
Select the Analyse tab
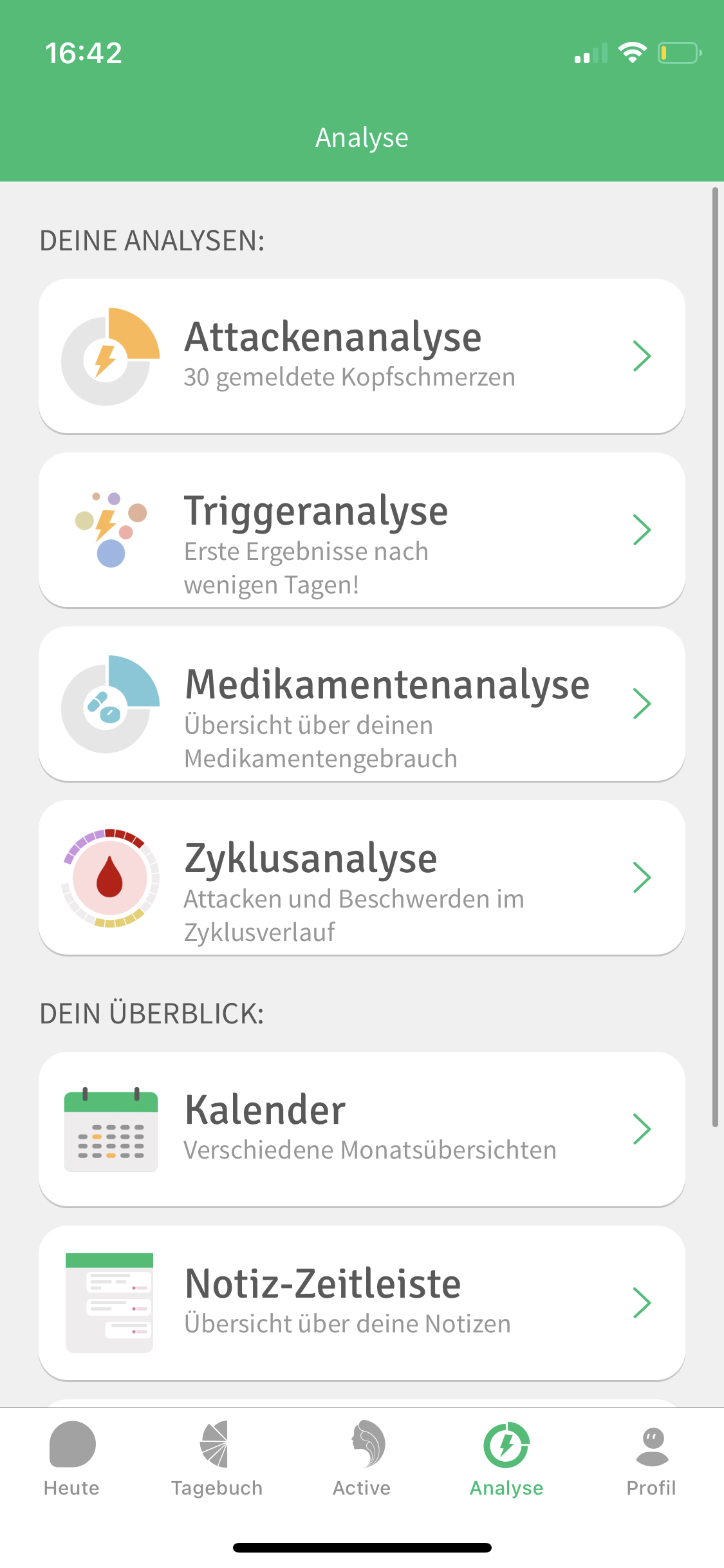(506, 1459)
